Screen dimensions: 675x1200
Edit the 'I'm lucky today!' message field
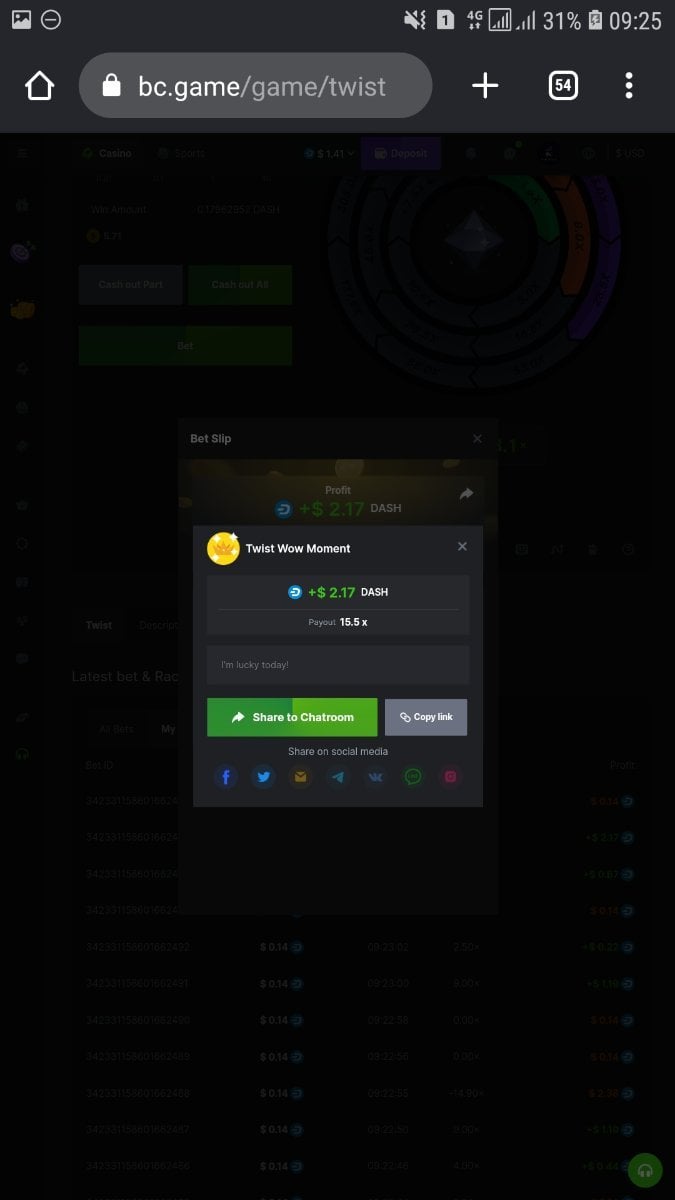click(x=338, y=665)
